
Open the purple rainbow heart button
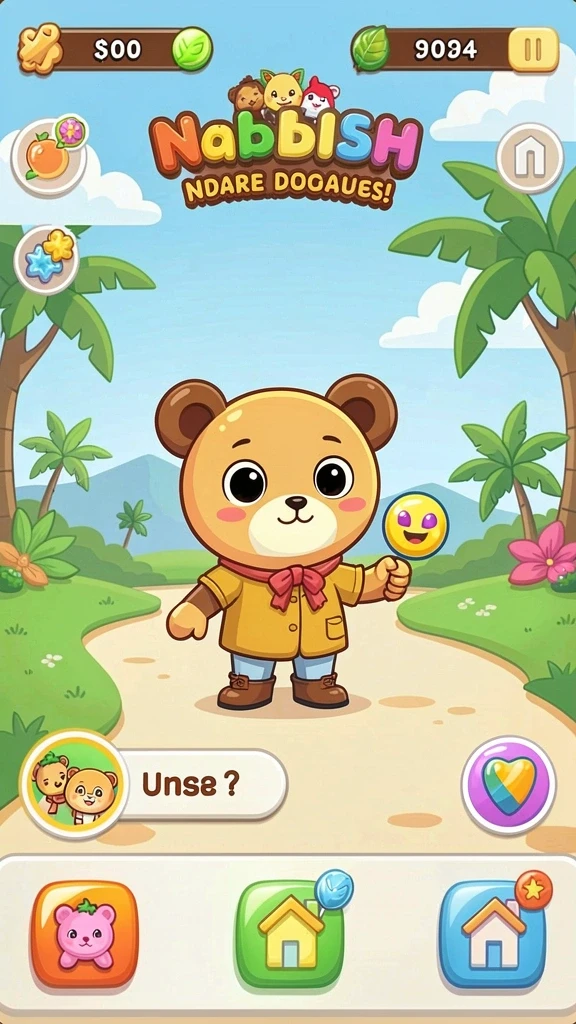pos(509,786)
